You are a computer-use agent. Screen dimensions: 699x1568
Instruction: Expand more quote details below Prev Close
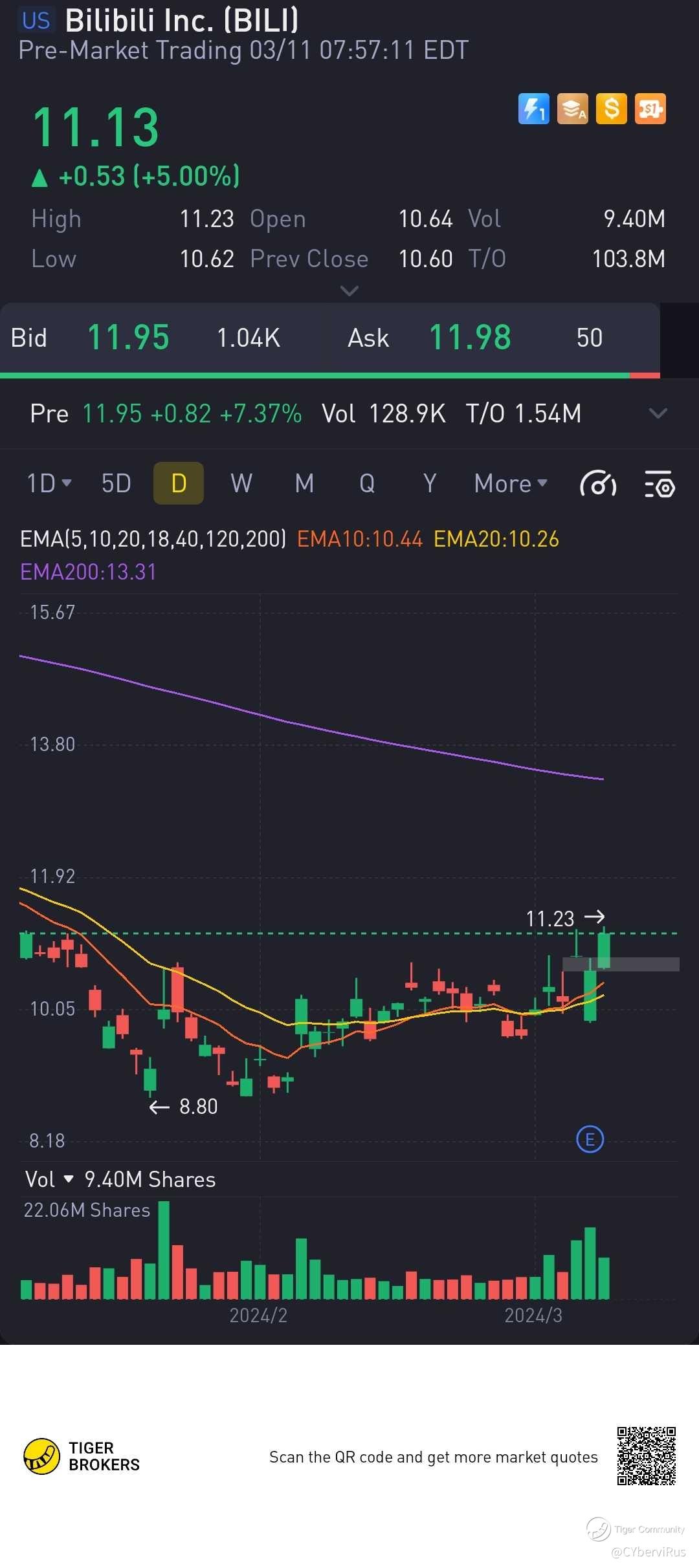(x=349, y=291)
